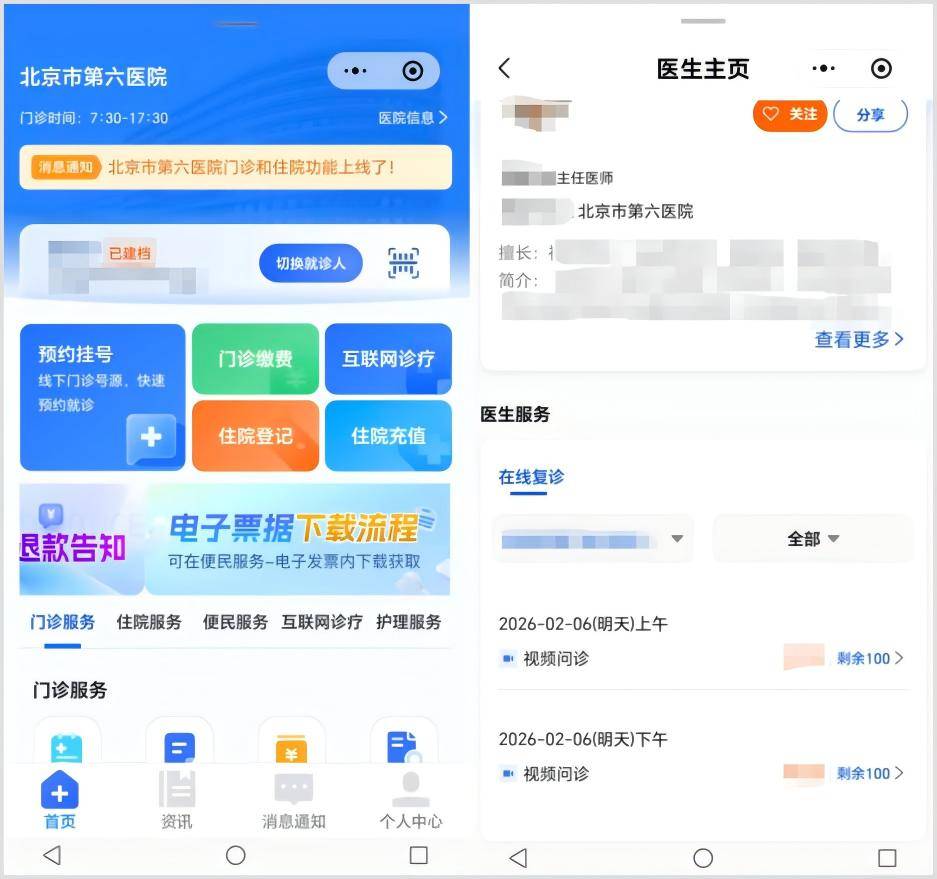Share the doctor page via 分享
Screen dimensions: 937x879
[x=870, y=115]
